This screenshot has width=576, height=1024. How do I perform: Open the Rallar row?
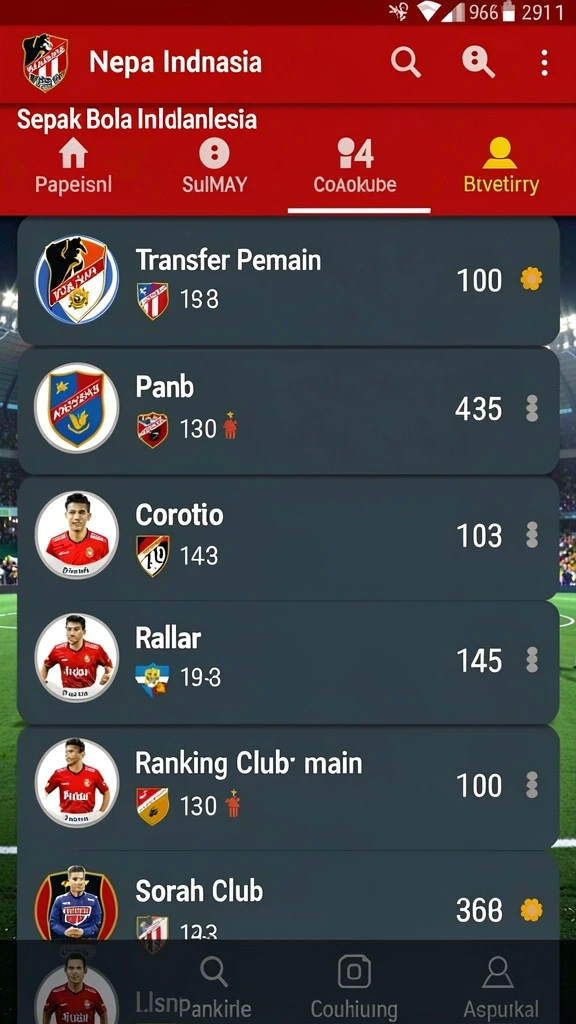click(288, 662)
